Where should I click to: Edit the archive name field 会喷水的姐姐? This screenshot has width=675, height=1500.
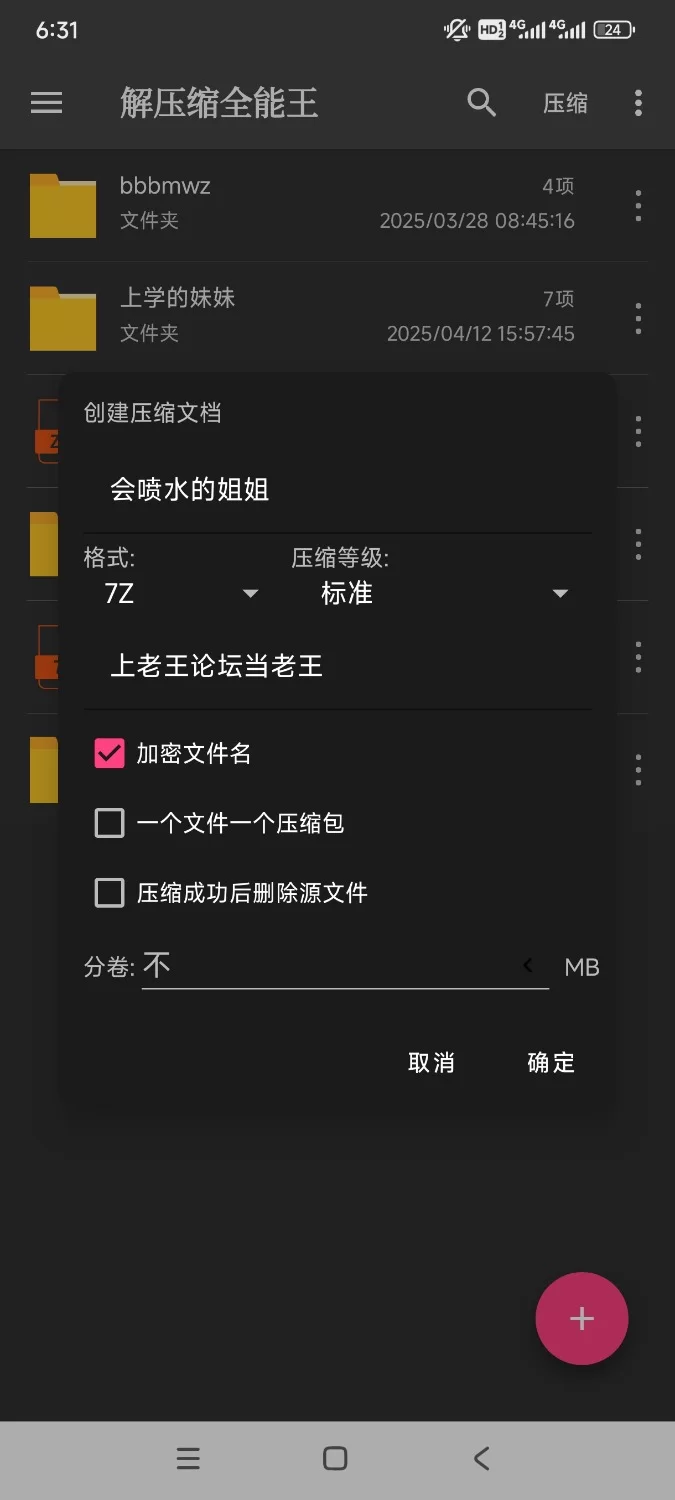[337, 490]
